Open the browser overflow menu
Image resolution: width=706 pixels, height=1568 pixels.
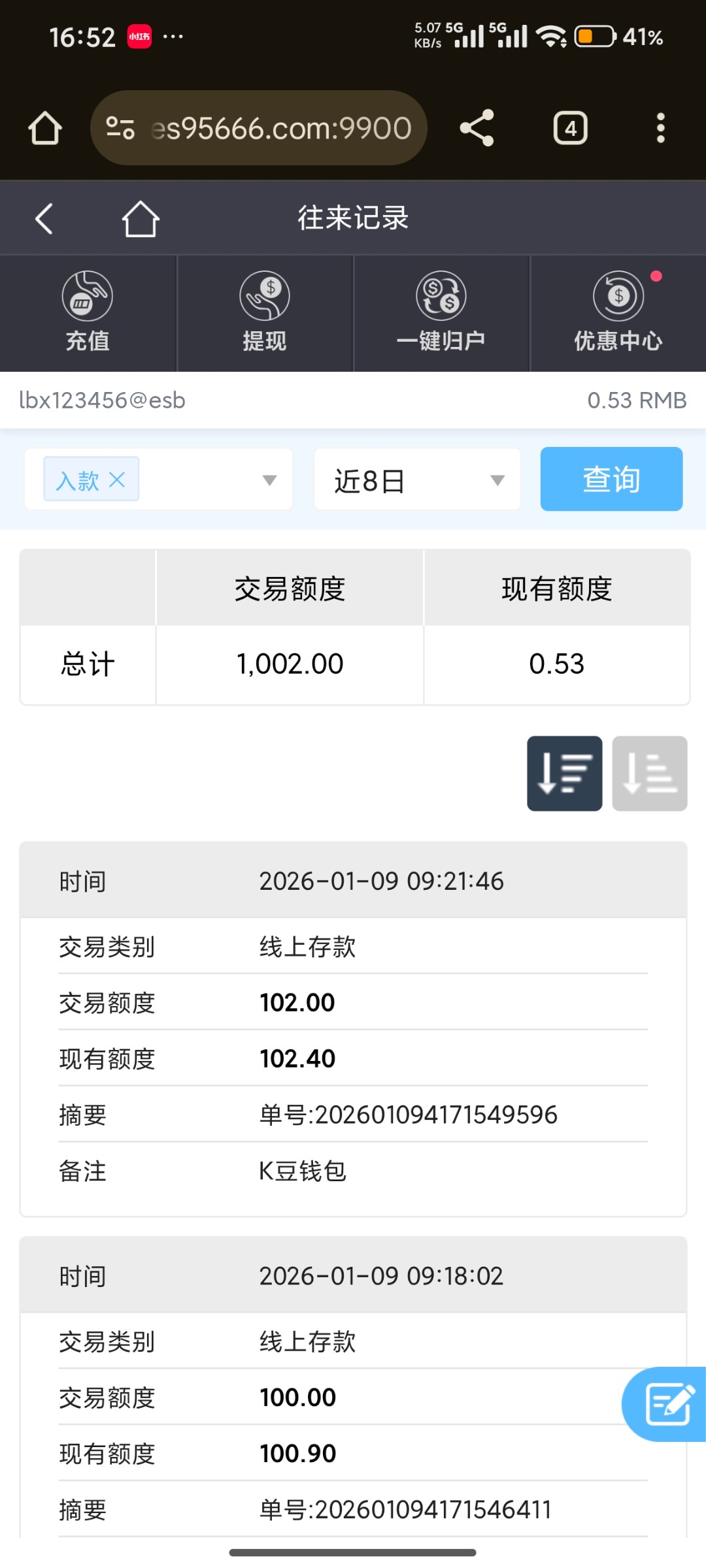click(660, 128)
